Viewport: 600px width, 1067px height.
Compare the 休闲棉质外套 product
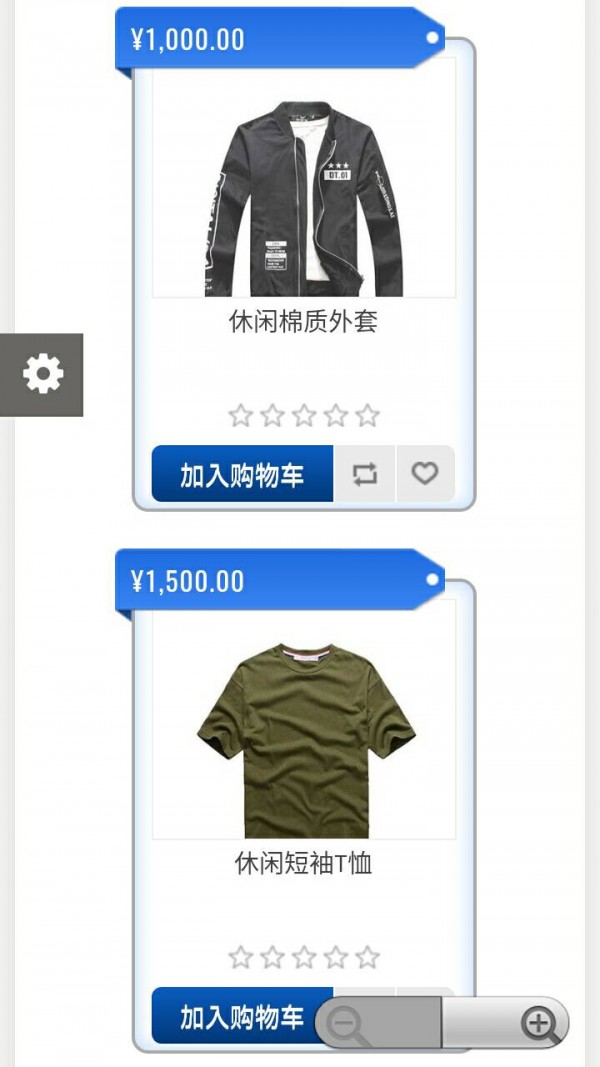(x=365, y=474)
